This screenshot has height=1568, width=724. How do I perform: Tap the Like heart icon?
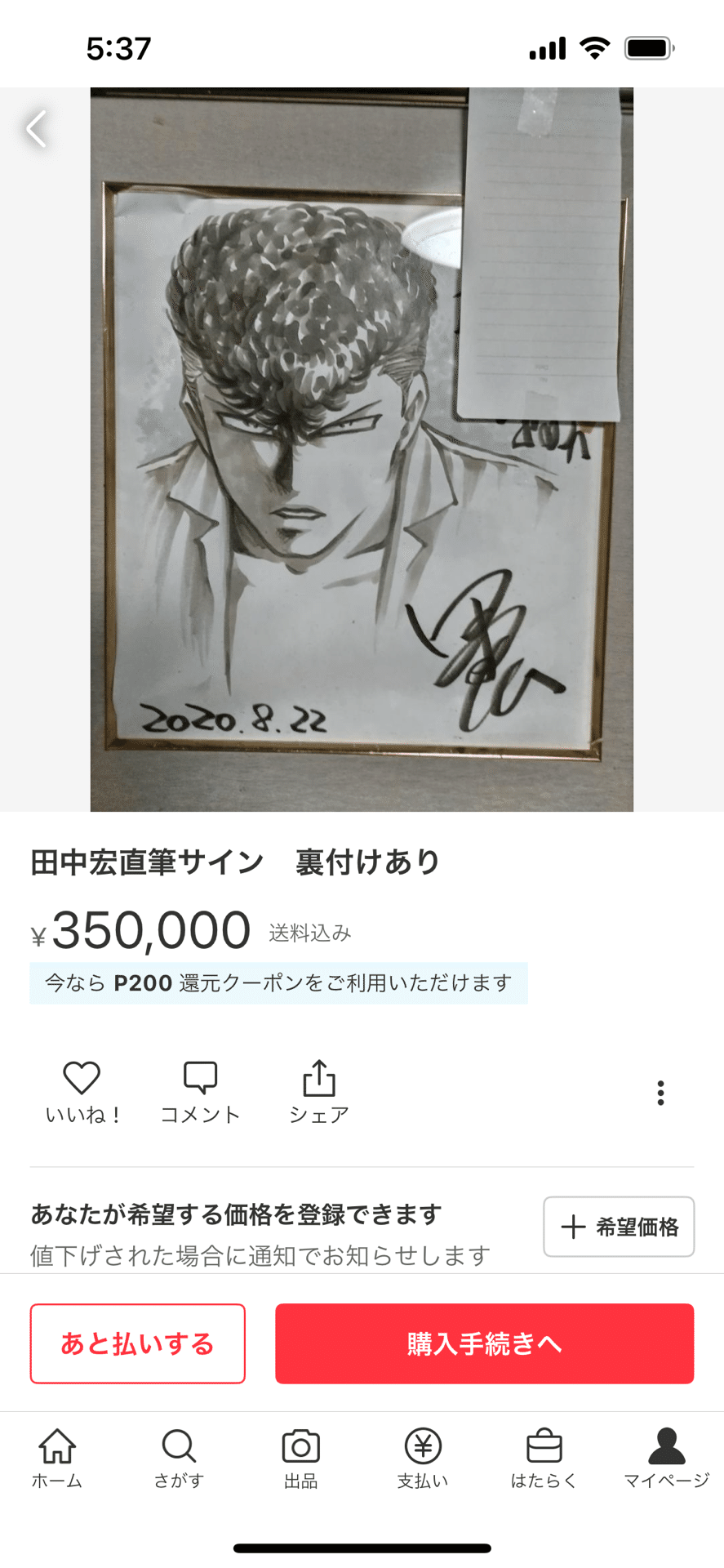[81, 1077]
